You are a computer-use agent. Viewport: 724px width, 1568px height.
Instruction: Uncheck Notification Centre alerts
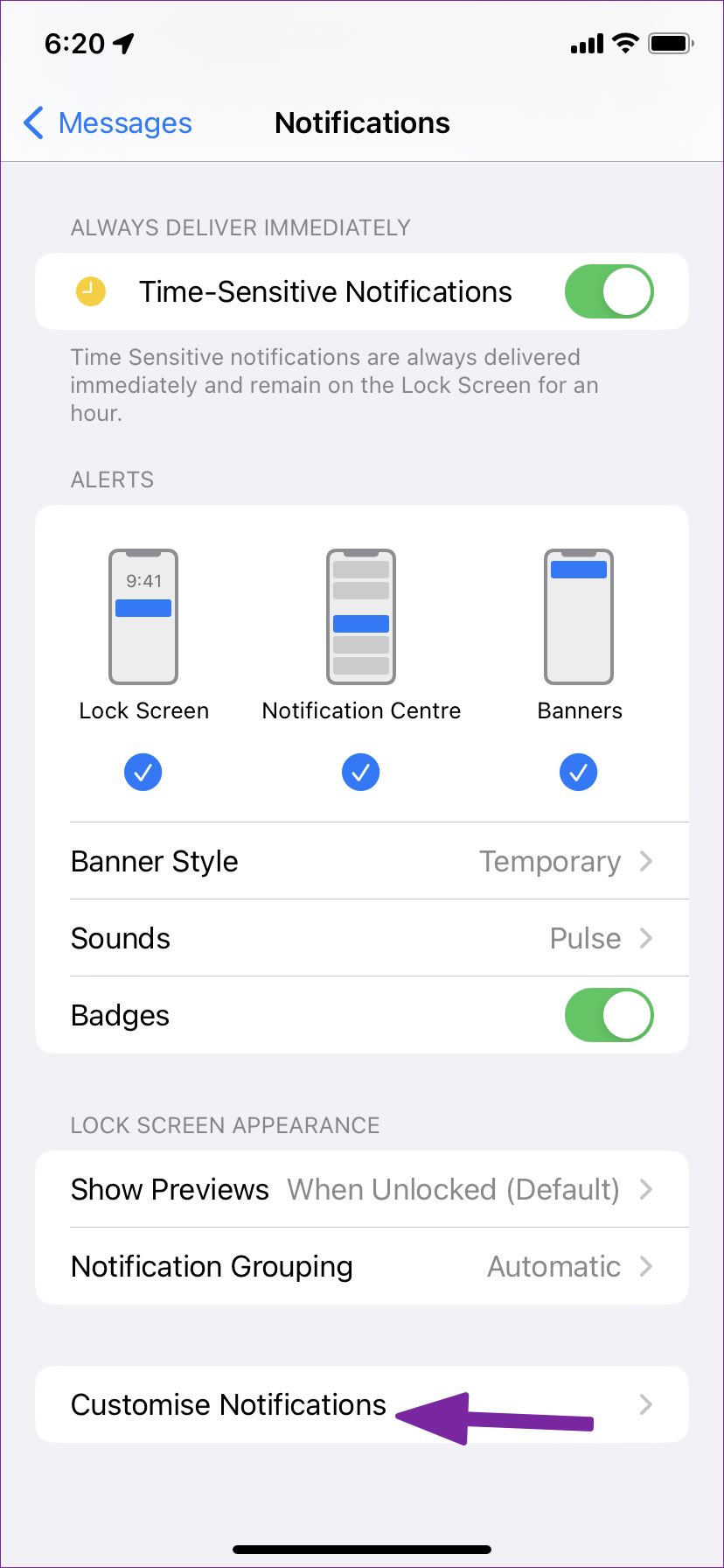(361, 772)
